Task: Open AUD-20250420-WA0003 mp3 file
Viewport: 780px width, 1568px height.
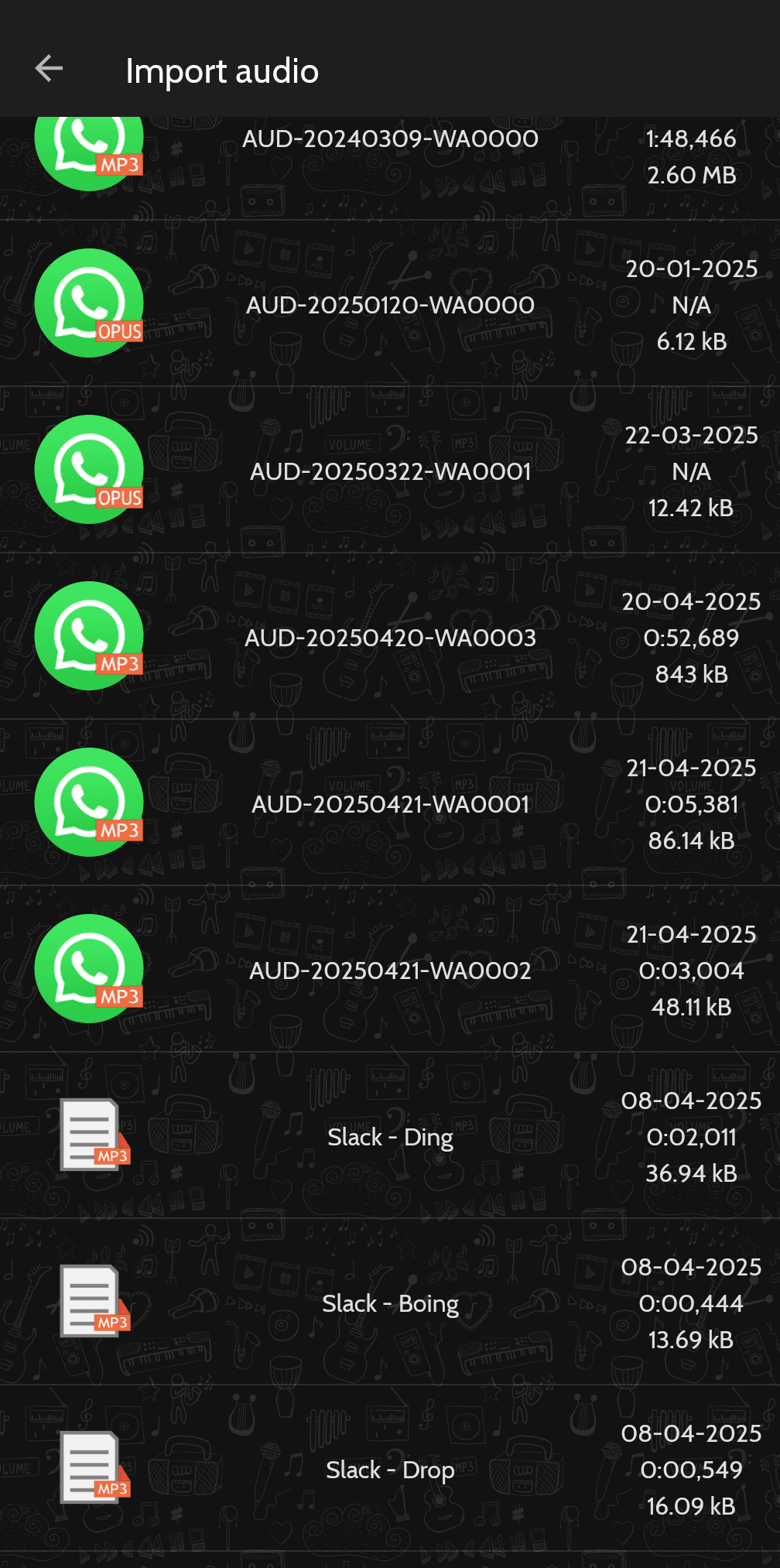Action: [x=390, y=638]
